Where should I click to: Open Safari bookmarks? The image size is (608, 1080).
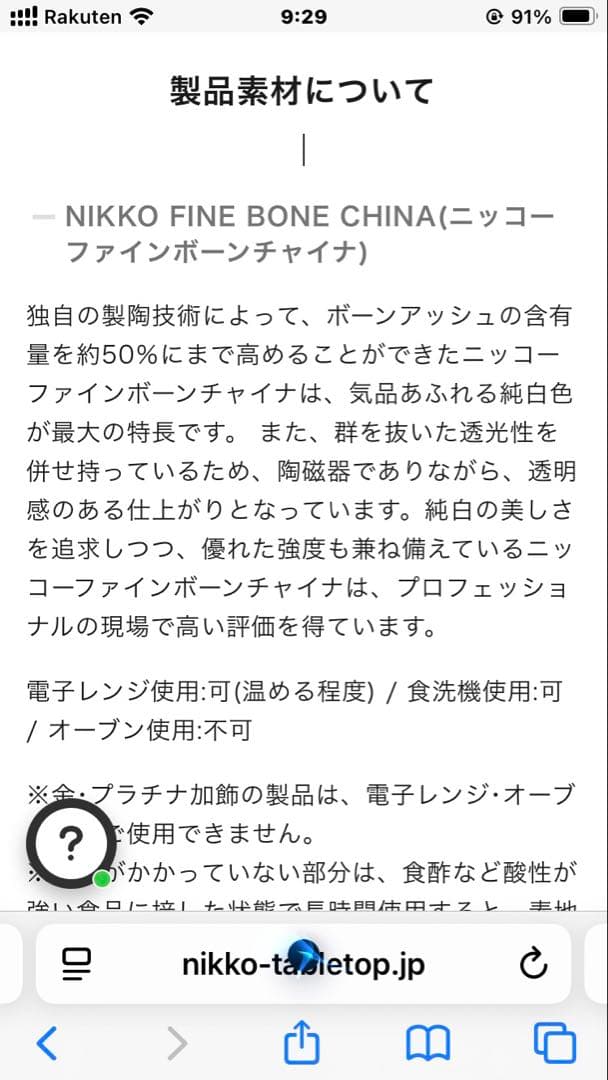point(428,1043)
